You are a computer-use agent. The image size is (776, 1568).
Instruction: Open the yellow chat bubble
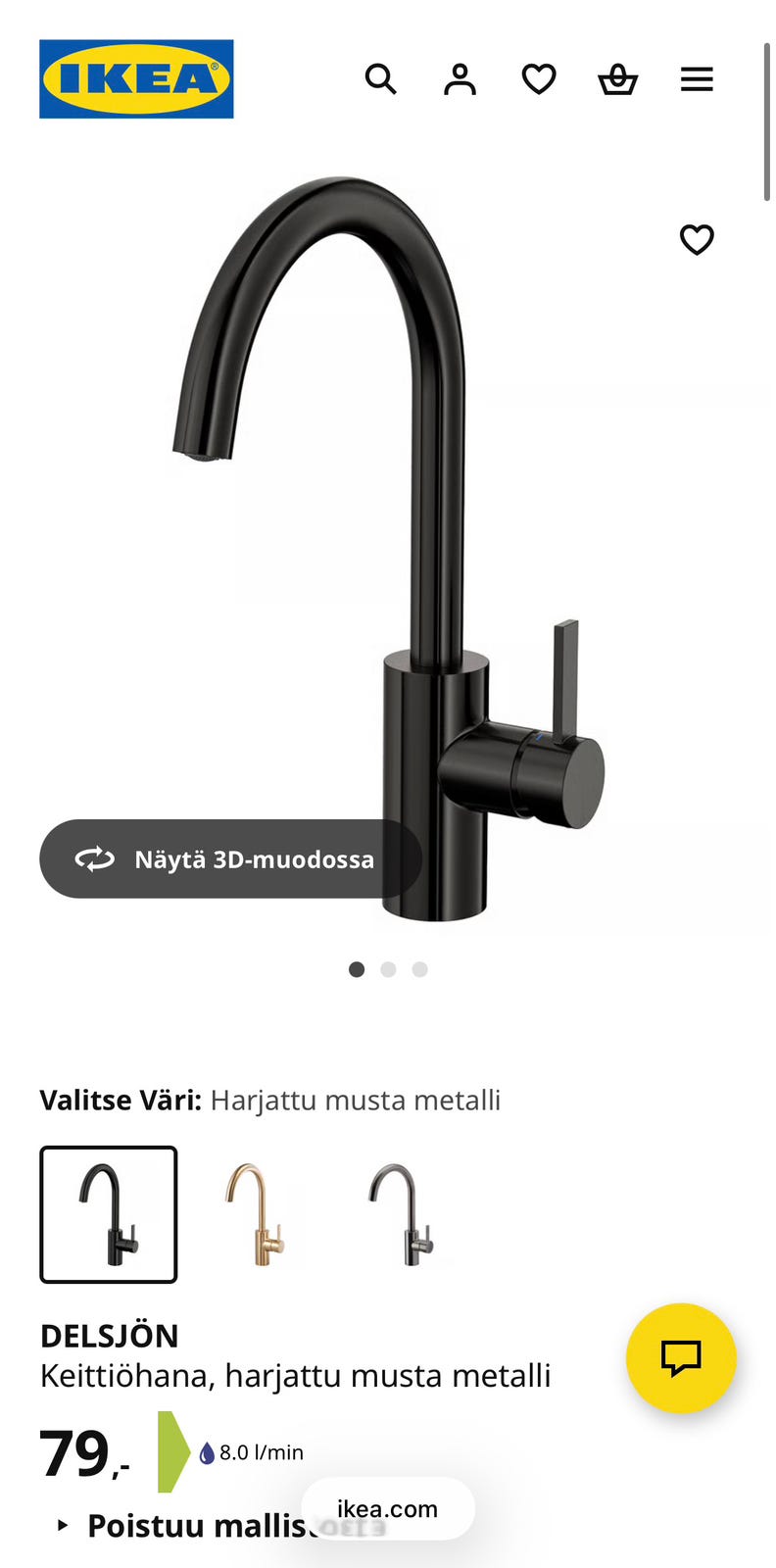683,1358
